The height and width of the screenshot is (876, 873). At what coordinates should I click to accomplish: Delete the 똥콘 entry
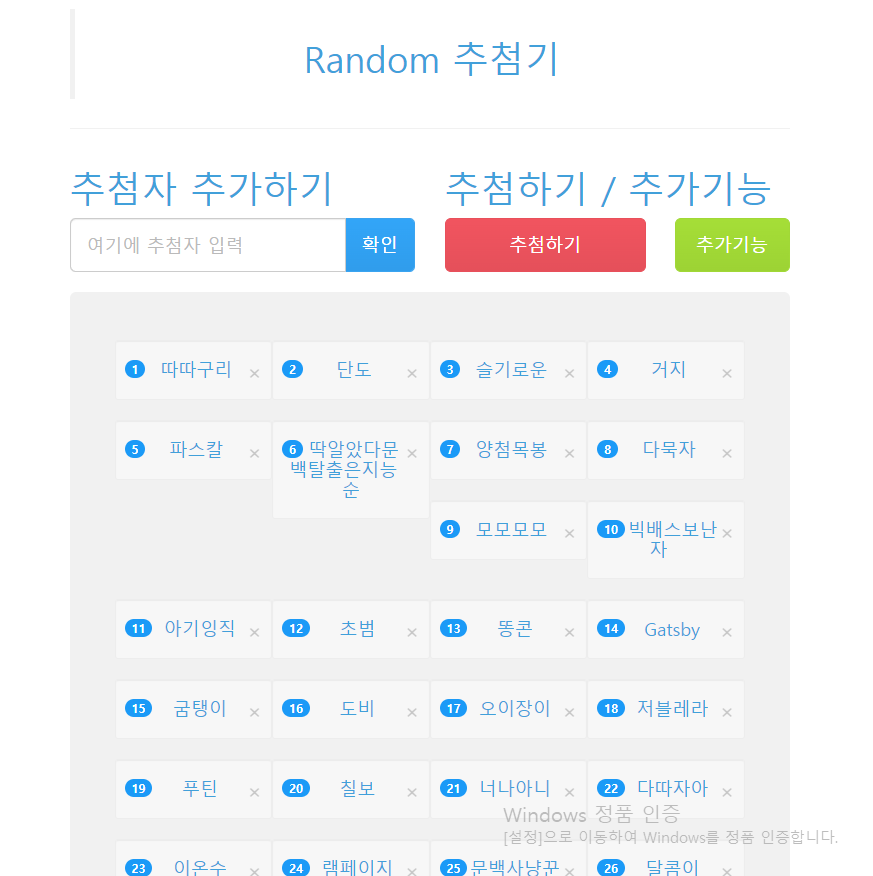pyautogui.click(x=570, y=633)
